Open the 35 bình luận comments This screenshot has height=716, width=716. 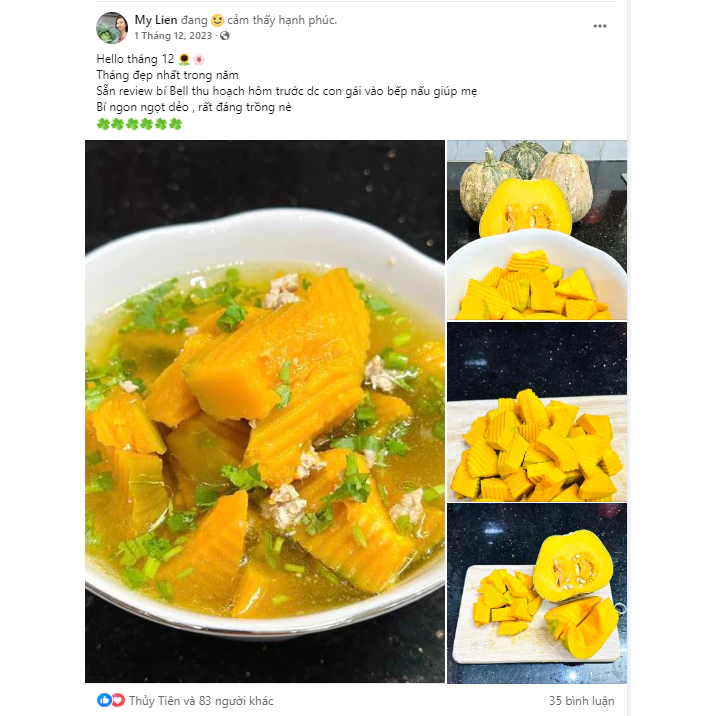pyautogui.click(x=581, y=701)
